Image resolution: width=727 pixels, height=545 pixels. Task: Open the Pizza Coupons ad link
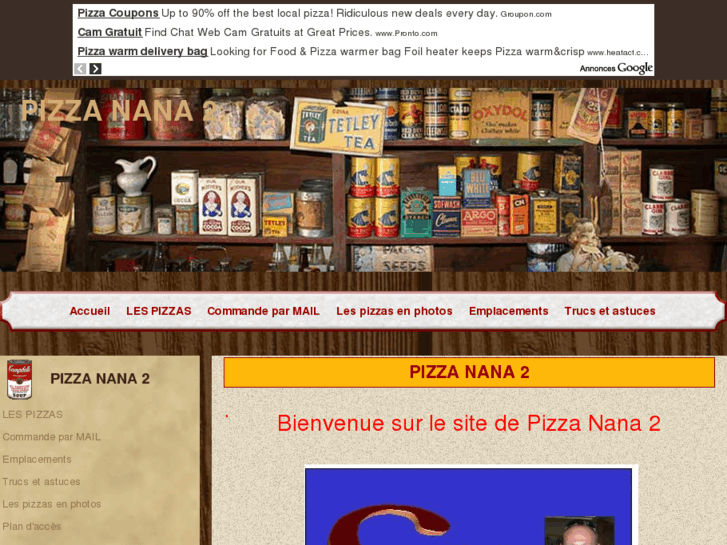point(118,13)
